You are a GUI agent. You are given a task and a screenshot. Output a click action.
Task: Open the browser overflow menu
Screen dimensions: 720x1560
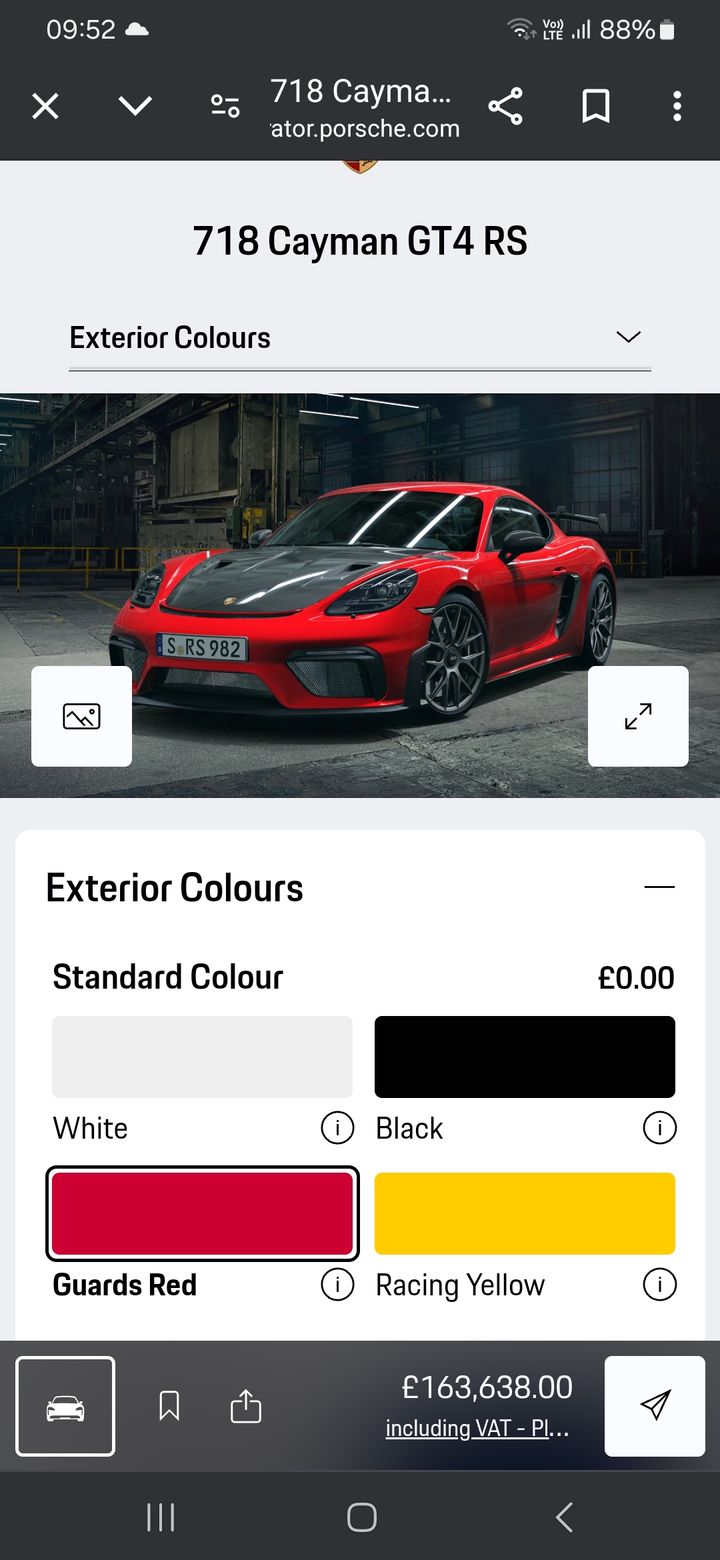pos(677,106)
